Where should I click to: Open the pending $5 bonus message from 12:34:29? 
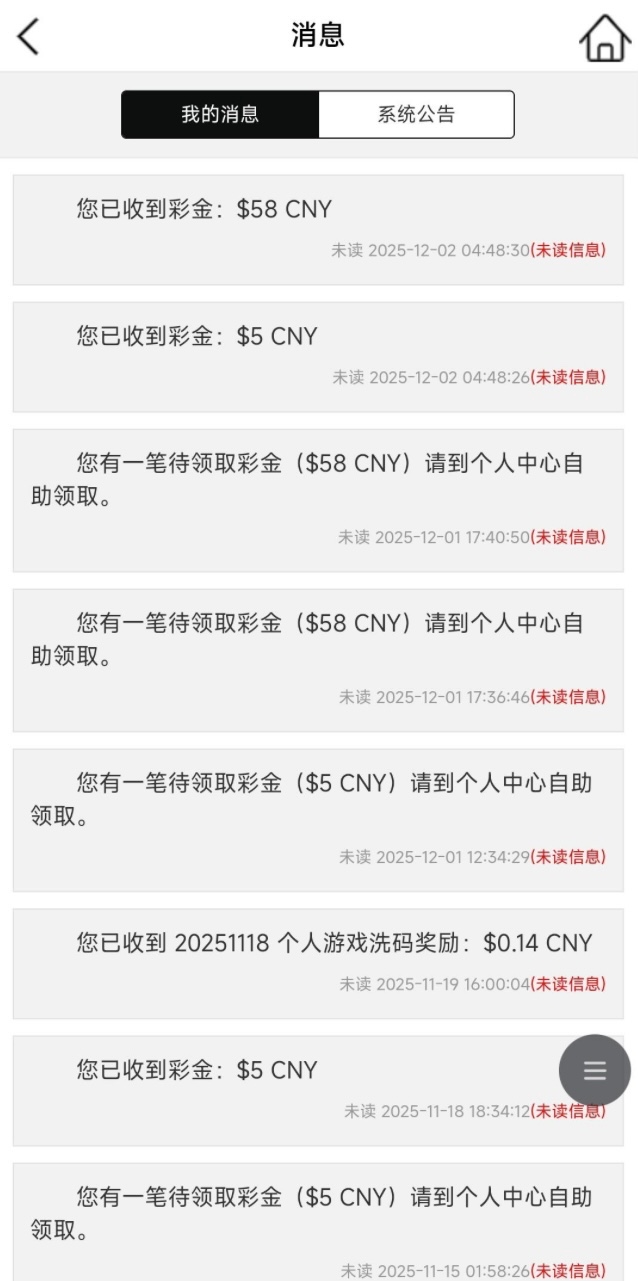point(318,819)
